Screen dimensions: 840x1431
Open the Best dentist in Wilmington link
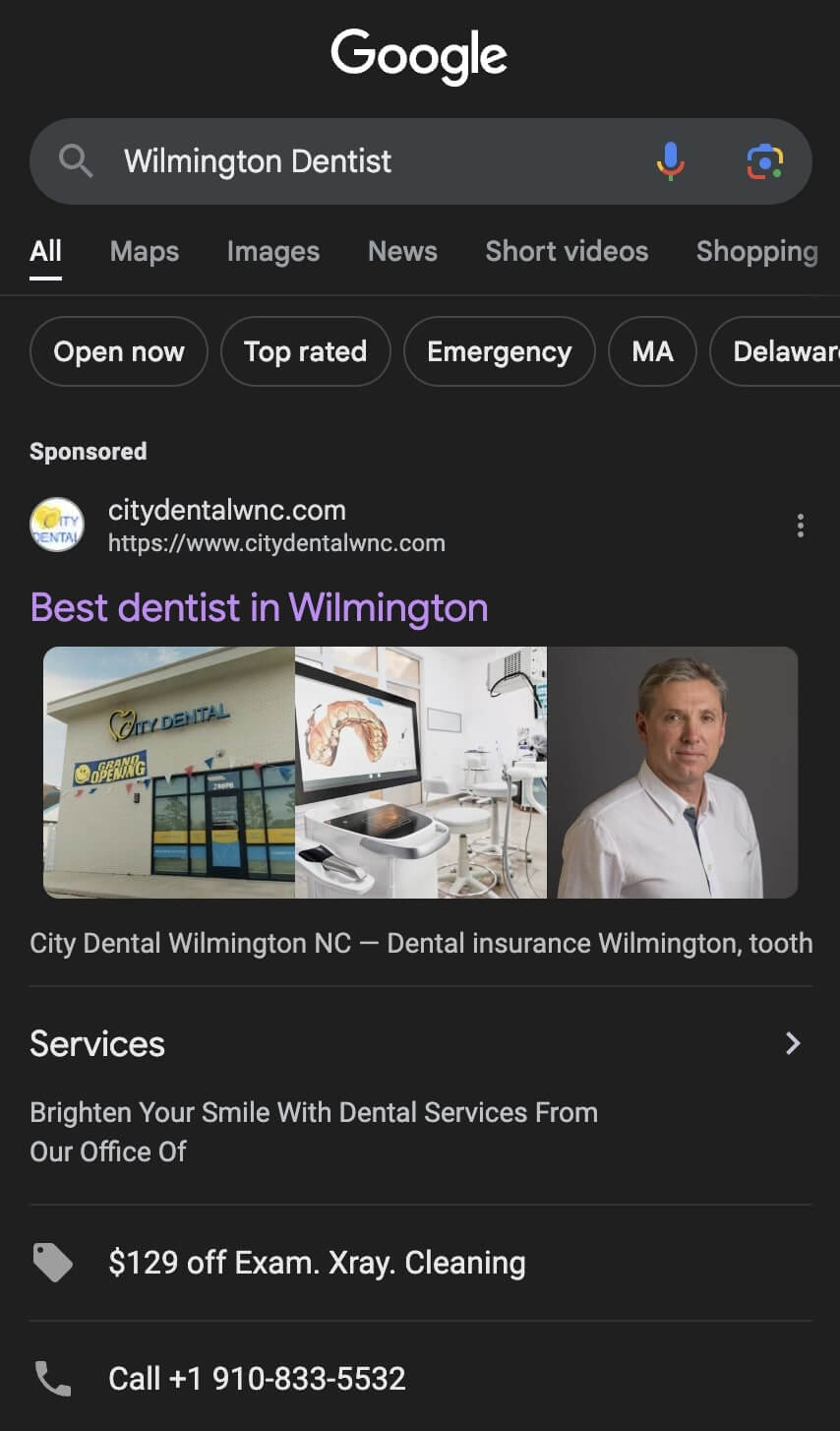tap(259, 607)
